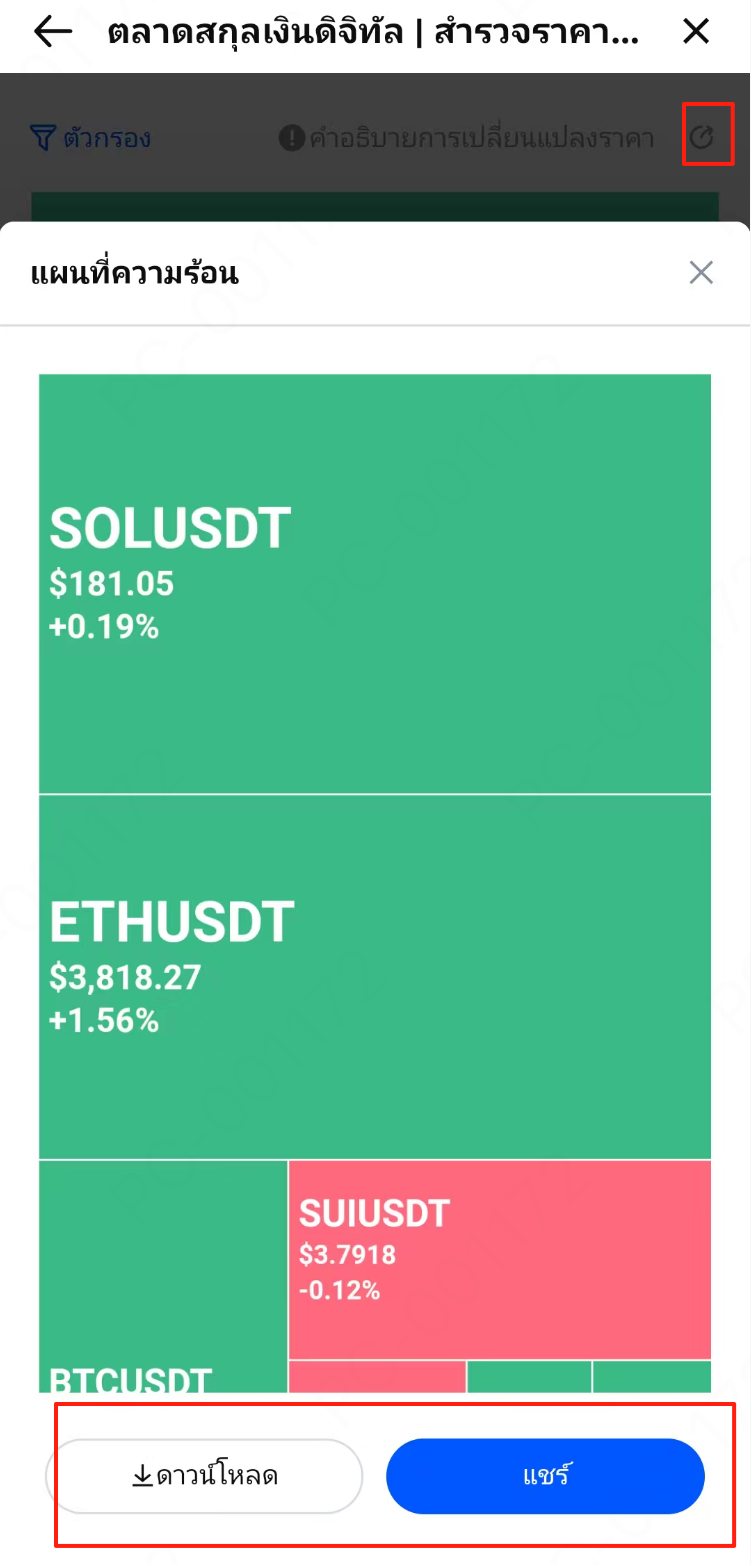The width and height of the screenshot is (752, 1566).
Task: Tap the ดาวน์โหลด download button
Action: pos(204,1476)
